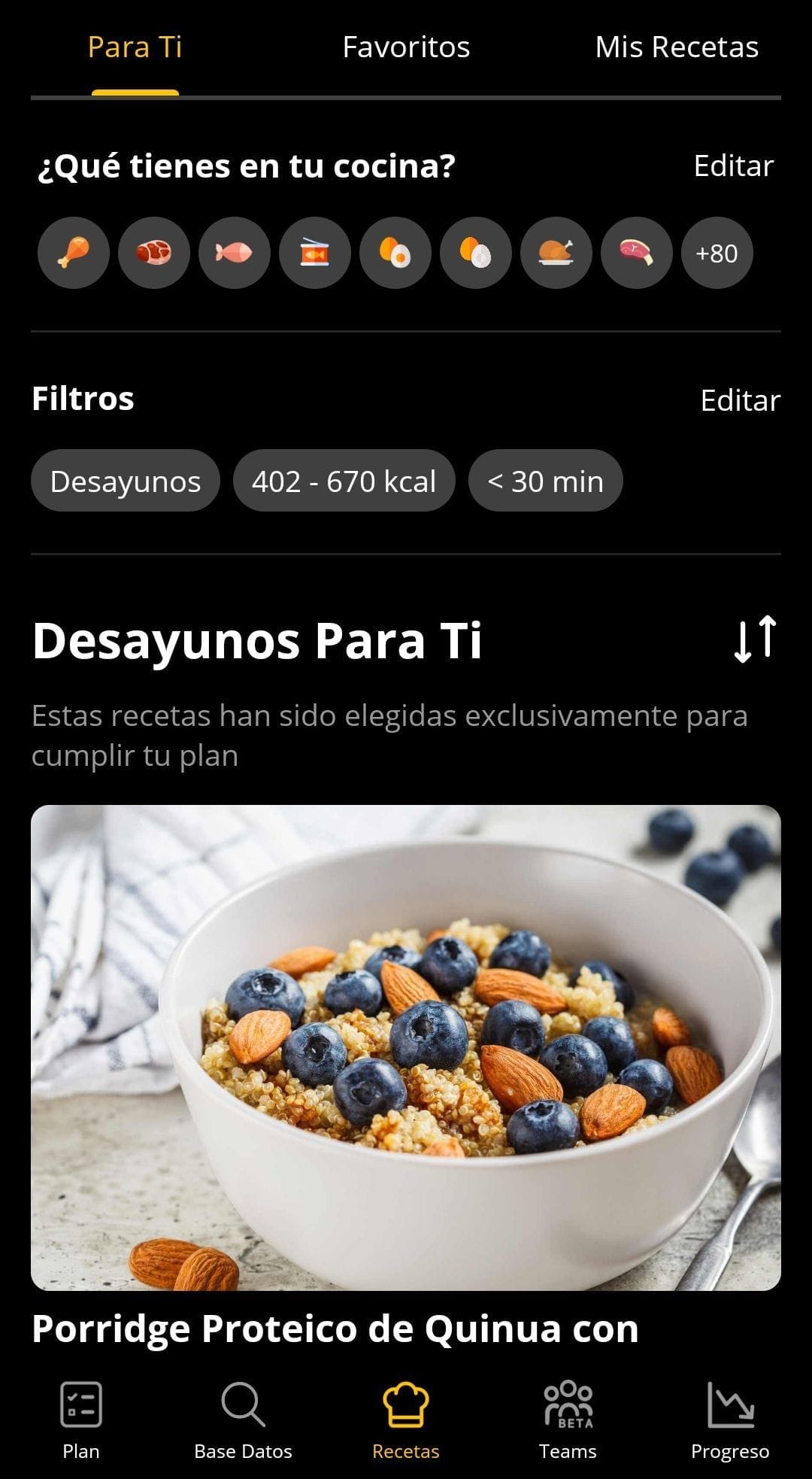View the Progreso tab
This screenshot has height=1479, width=812.
tap(730, 1419)
